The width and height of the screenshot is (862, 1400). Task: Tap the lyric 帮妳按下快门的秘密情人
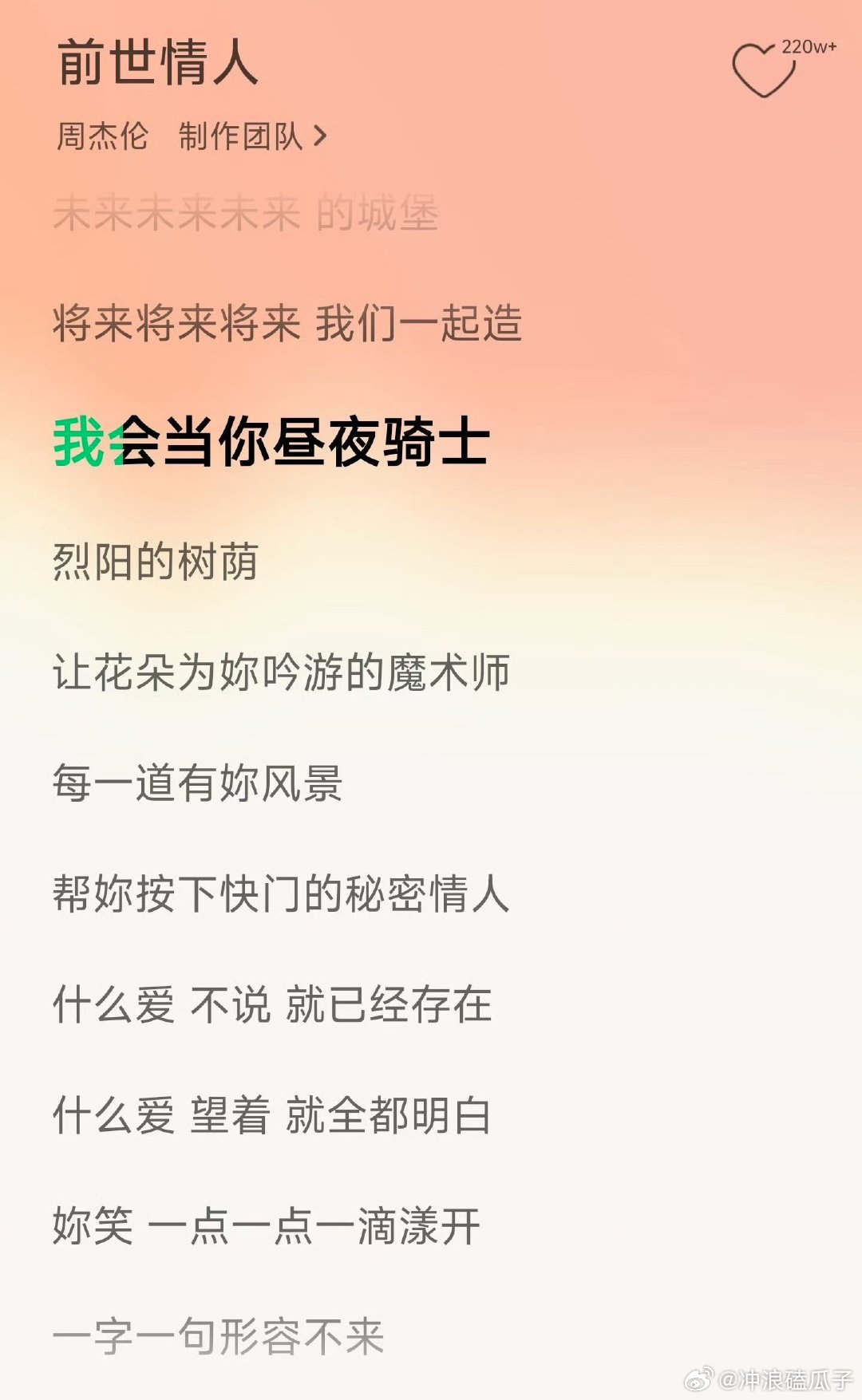(x=283, y=893)
